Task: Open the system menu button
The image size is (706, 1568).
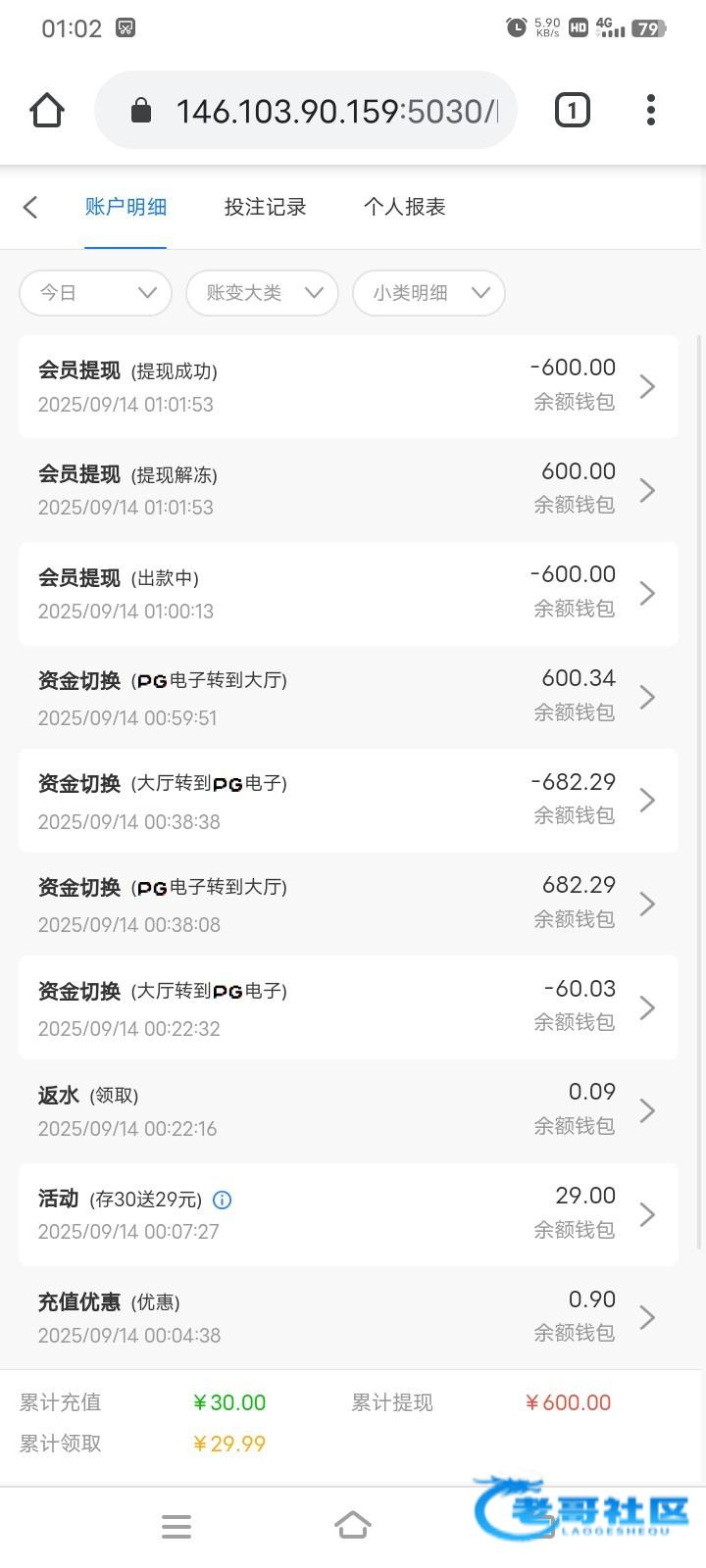Action: pyautogui.click(x=176, y=1526)
